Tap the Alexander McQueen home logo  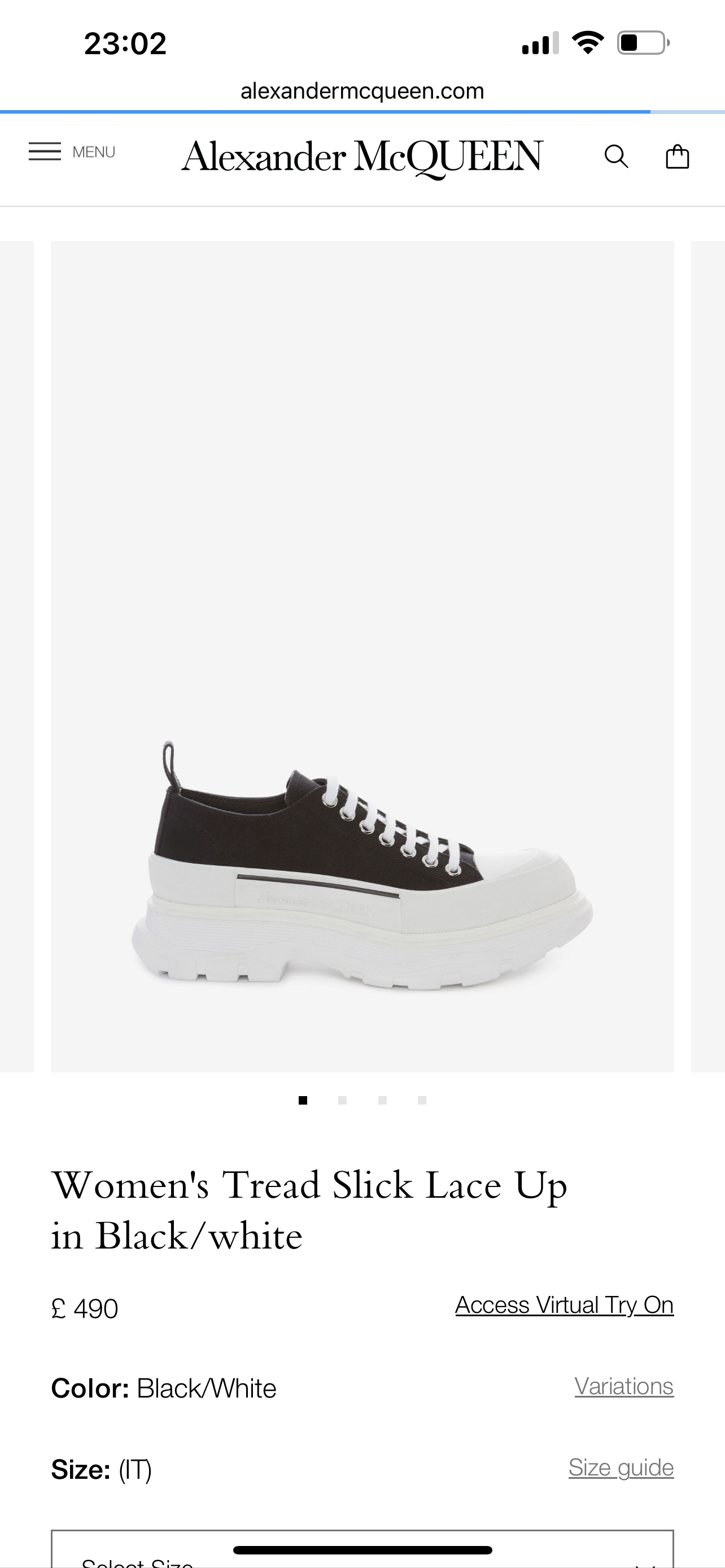click(x=361, y=157)
